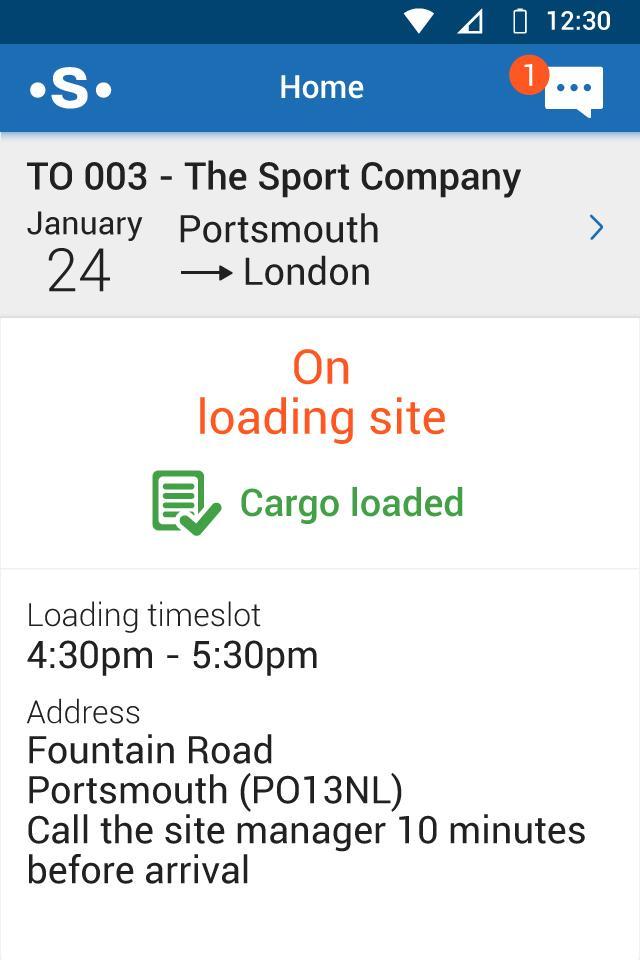This screenshot has width=640, height=960.
Task: Open the messages chat icon
Action: pyautogui.click(x=573, y=90)
